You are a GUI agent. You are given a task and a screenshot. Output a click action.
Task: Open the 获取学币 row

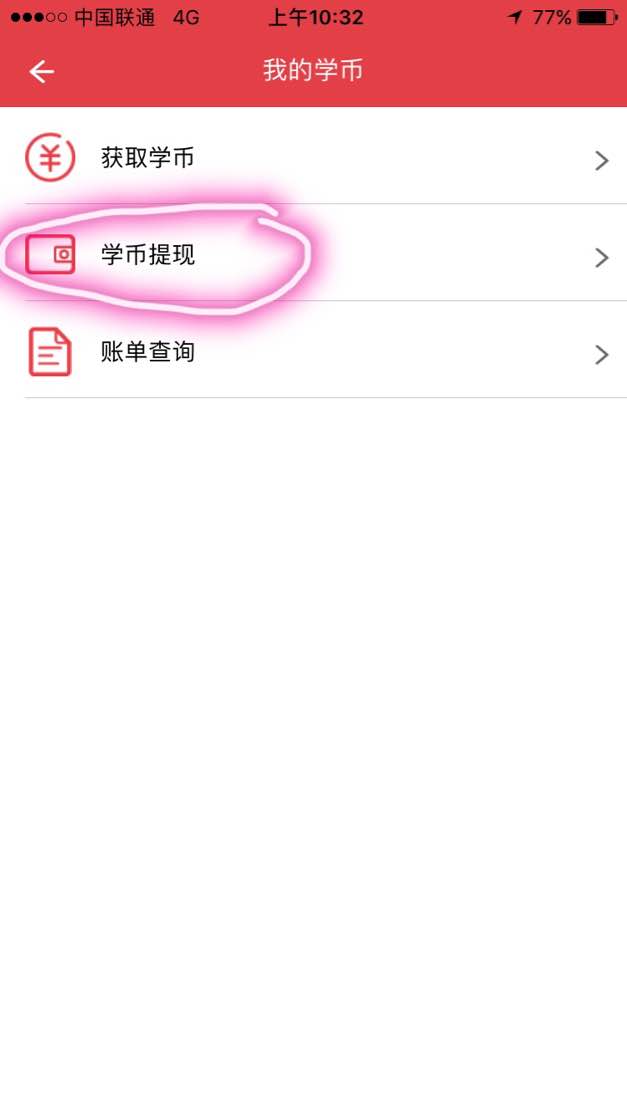[x=313, y=158]
